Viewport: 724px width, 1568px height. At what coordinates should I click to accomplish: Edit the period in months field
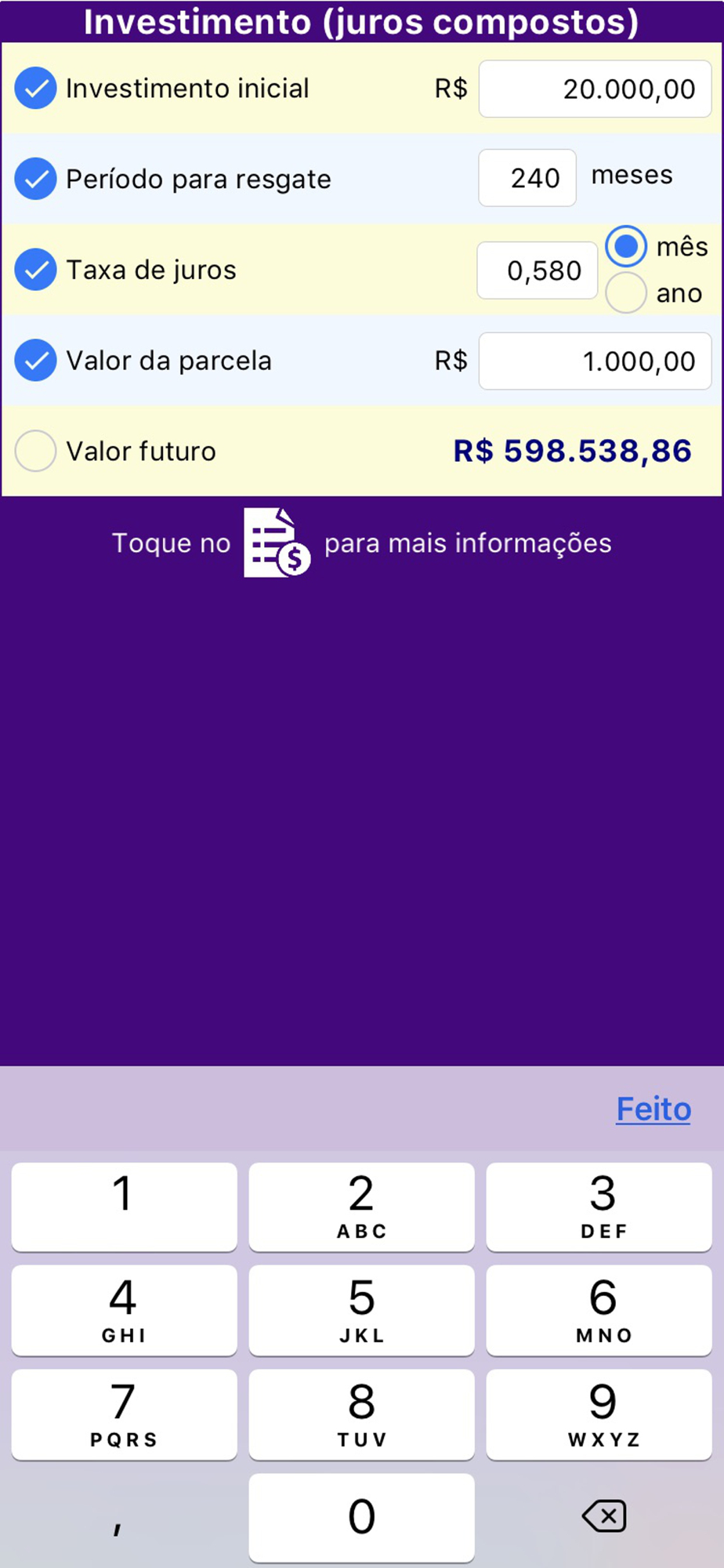point(527,178)
